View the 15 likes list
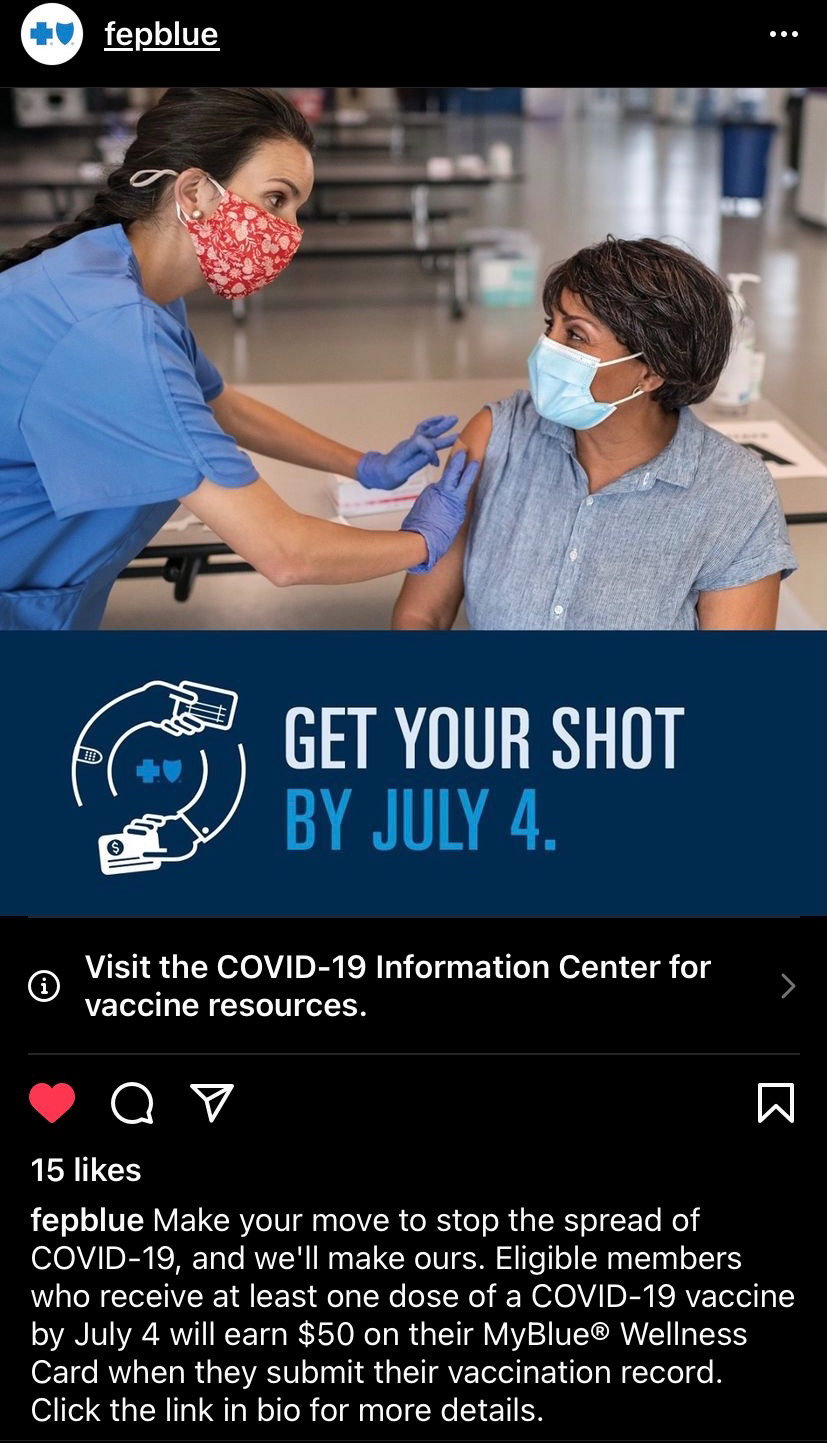This screenshot has width=827, height=1443. (x=86, y=1169)
